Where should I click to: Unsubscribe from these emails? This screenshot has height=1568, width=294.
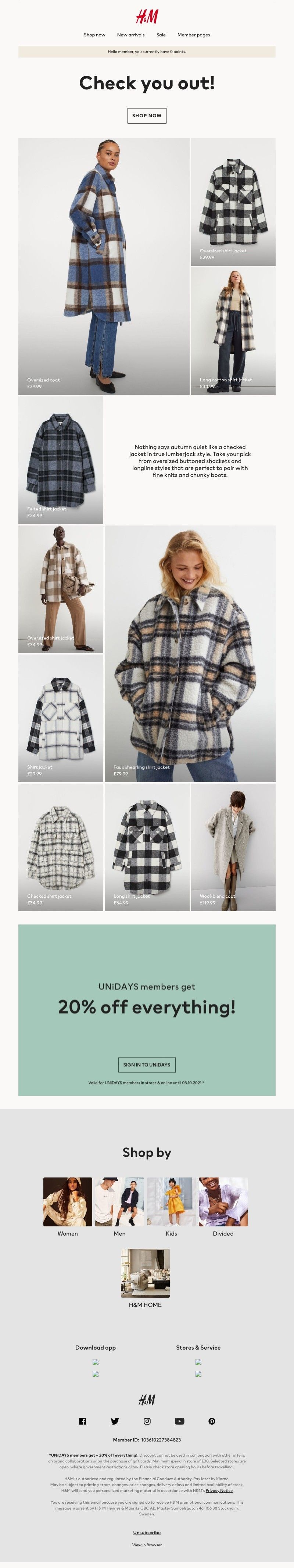(x=147, y=1533)
